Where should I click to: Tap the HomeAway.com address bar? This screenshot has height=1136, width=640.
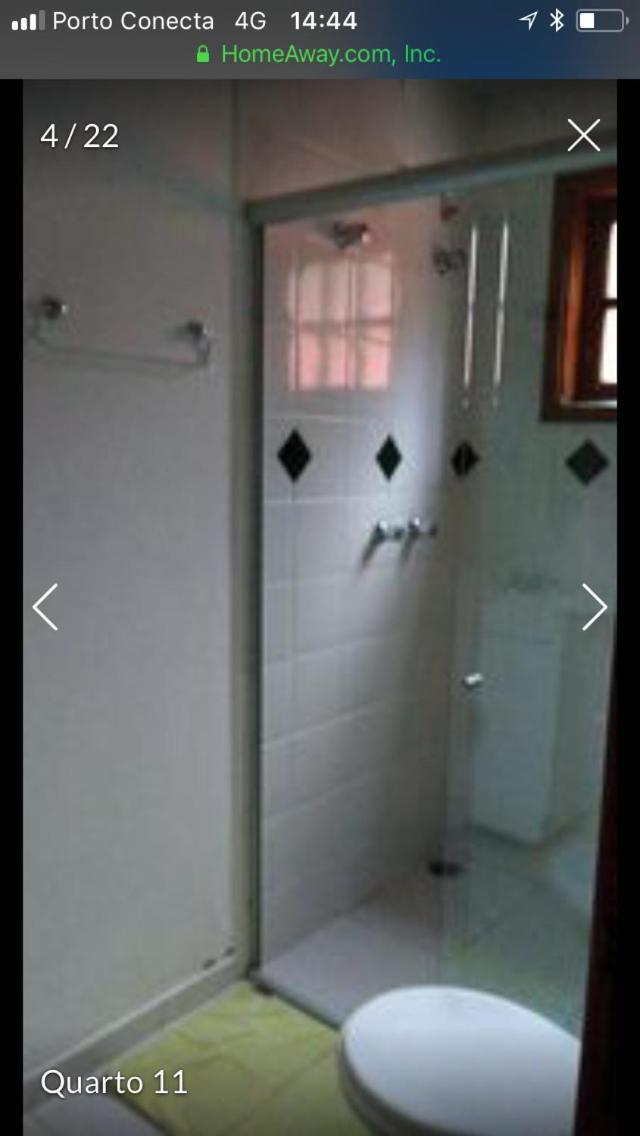tap(320, 54)
